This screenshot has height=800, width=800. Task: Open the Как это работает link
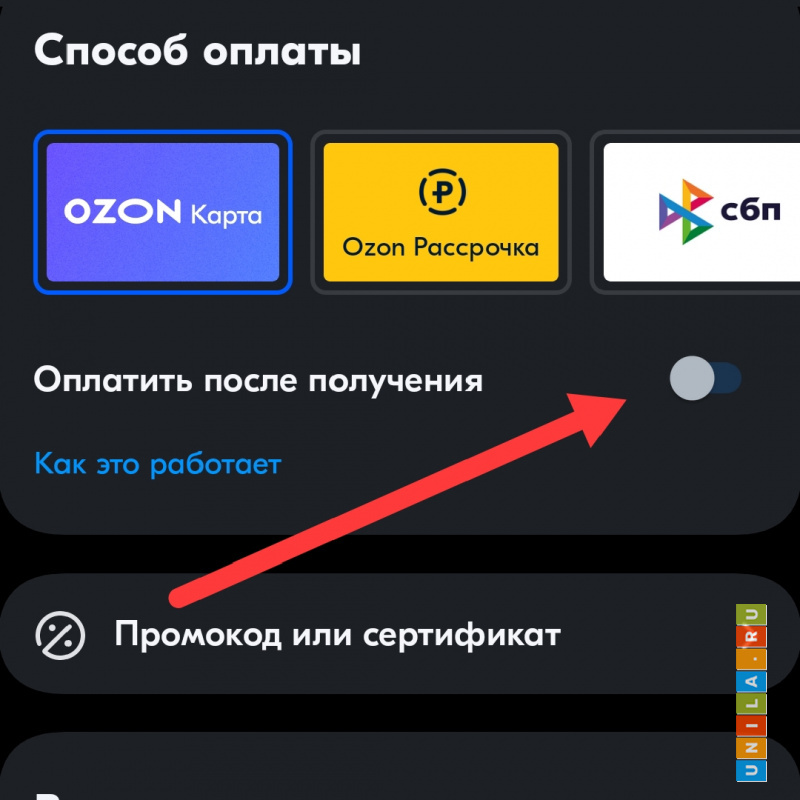[158, 464]
